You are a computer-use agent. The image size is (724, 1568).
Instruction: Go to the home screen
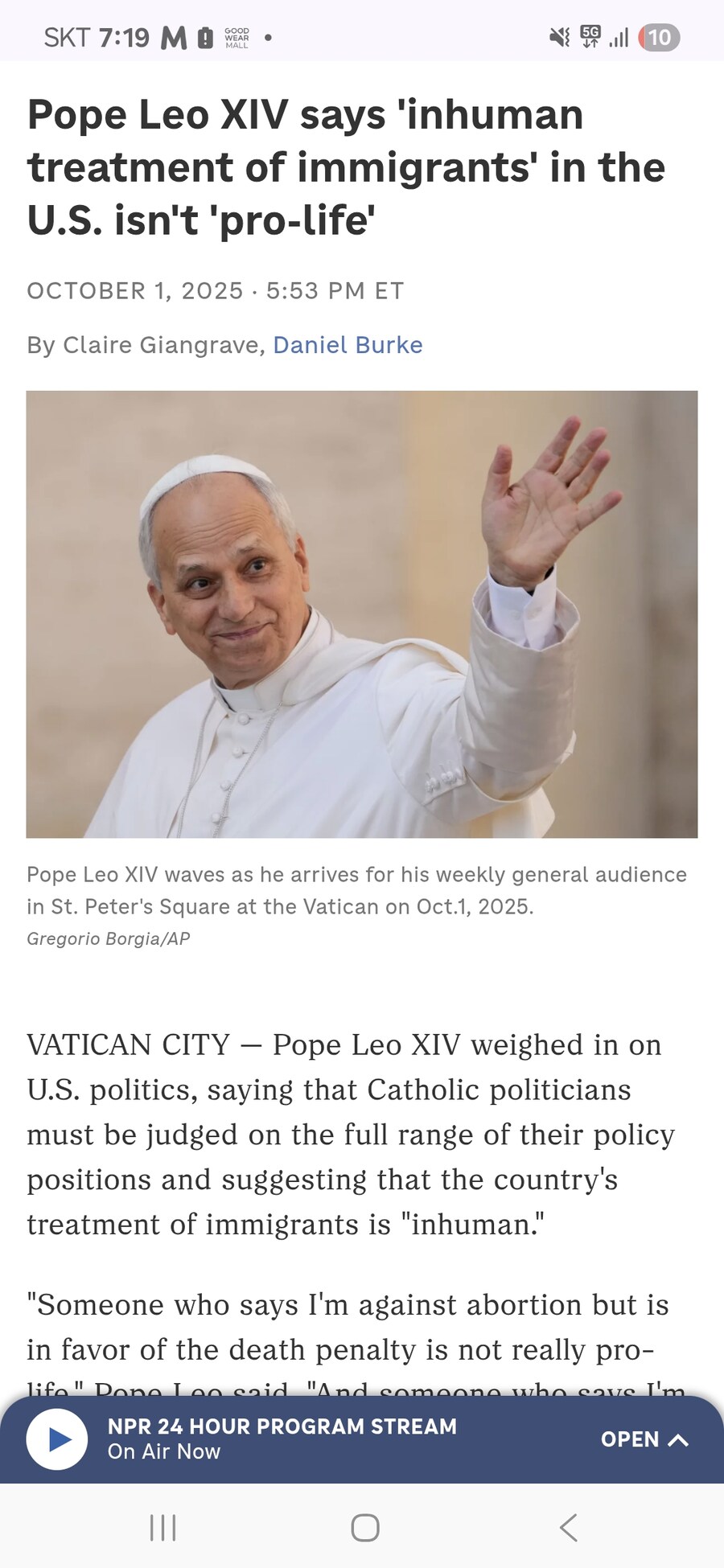pos(364,1527)
